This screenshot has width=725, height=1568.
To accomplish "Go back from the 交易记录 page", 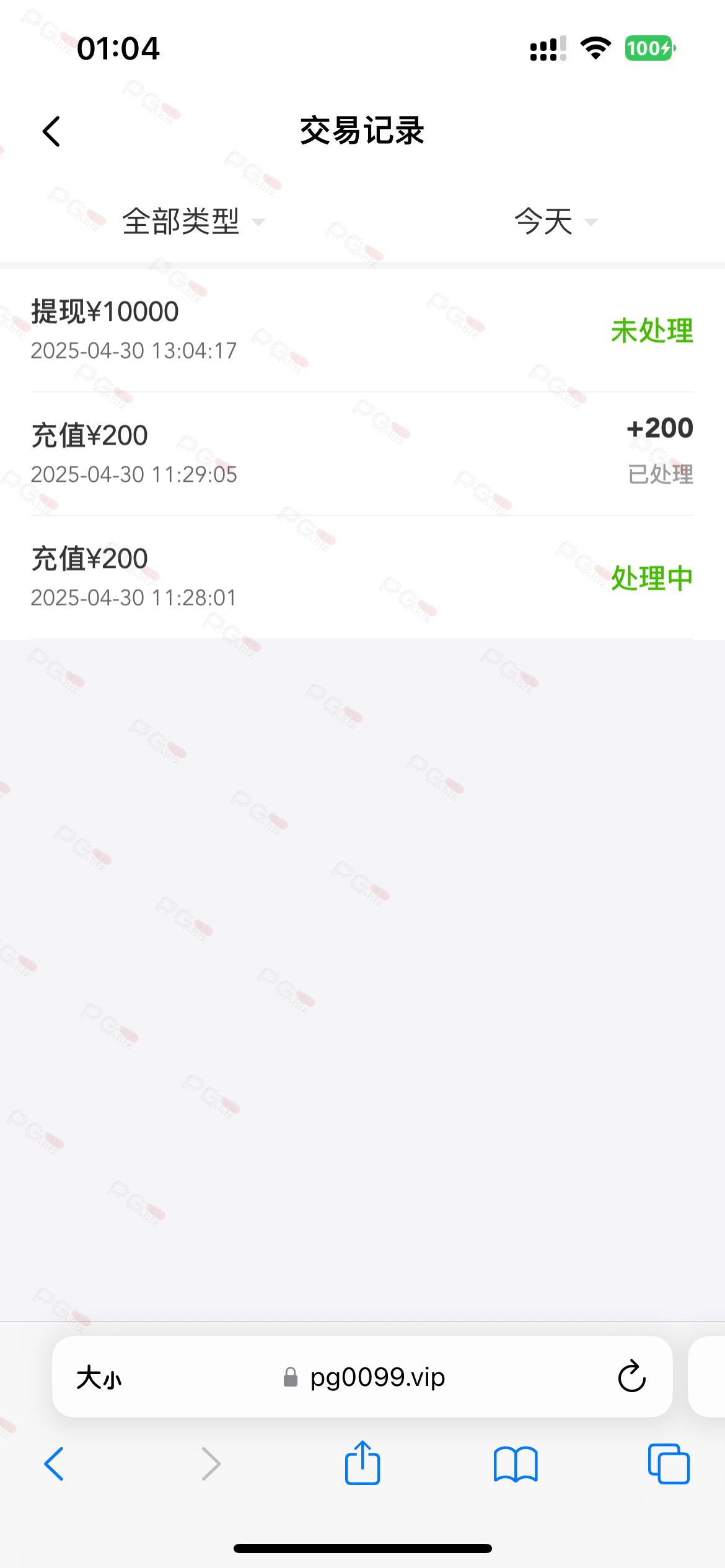I will click(51, 131).
